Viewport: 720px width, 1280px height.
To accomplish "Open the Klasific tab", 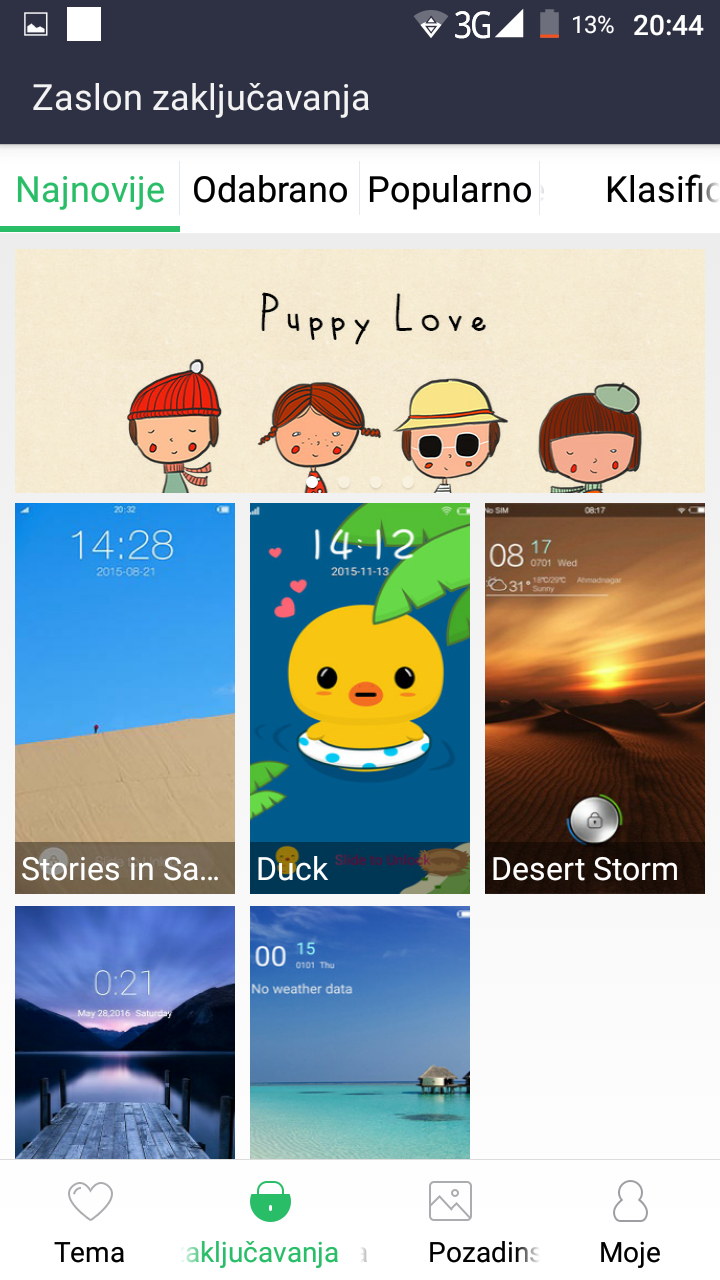I will pyautogui.click(x=661, y=189).
